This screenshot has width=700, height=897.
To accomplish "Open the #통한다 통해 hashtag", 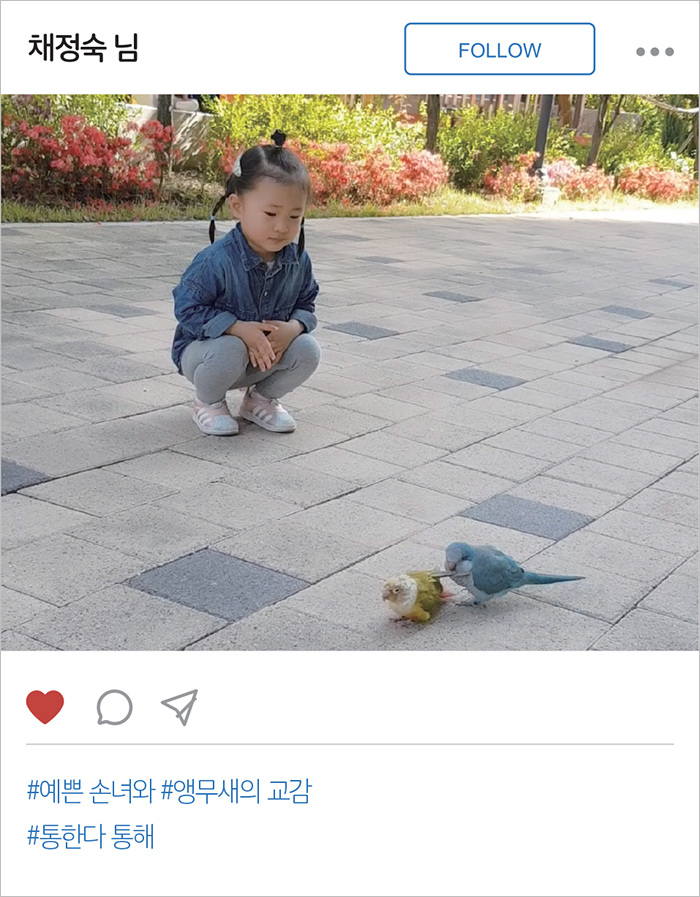I will (91, 836).
